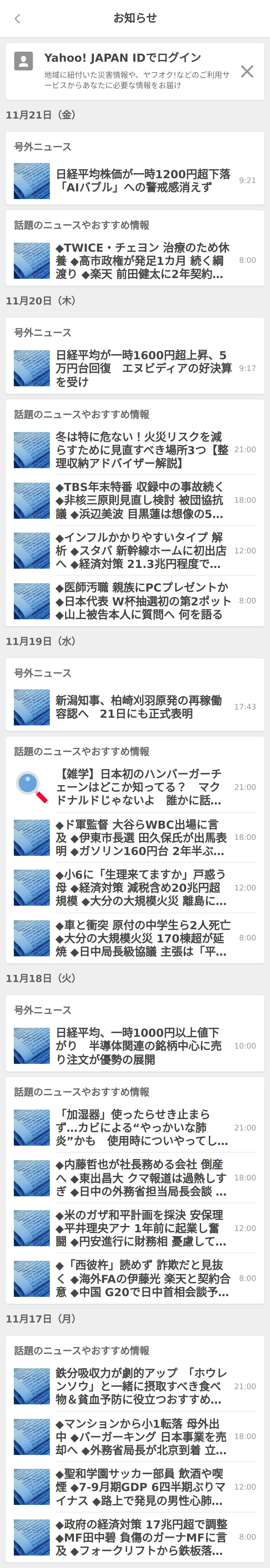Open 内藤哲也が社長務める会社 倒産へ digest
The image size is (270, 1568).
click(135, 1178)
